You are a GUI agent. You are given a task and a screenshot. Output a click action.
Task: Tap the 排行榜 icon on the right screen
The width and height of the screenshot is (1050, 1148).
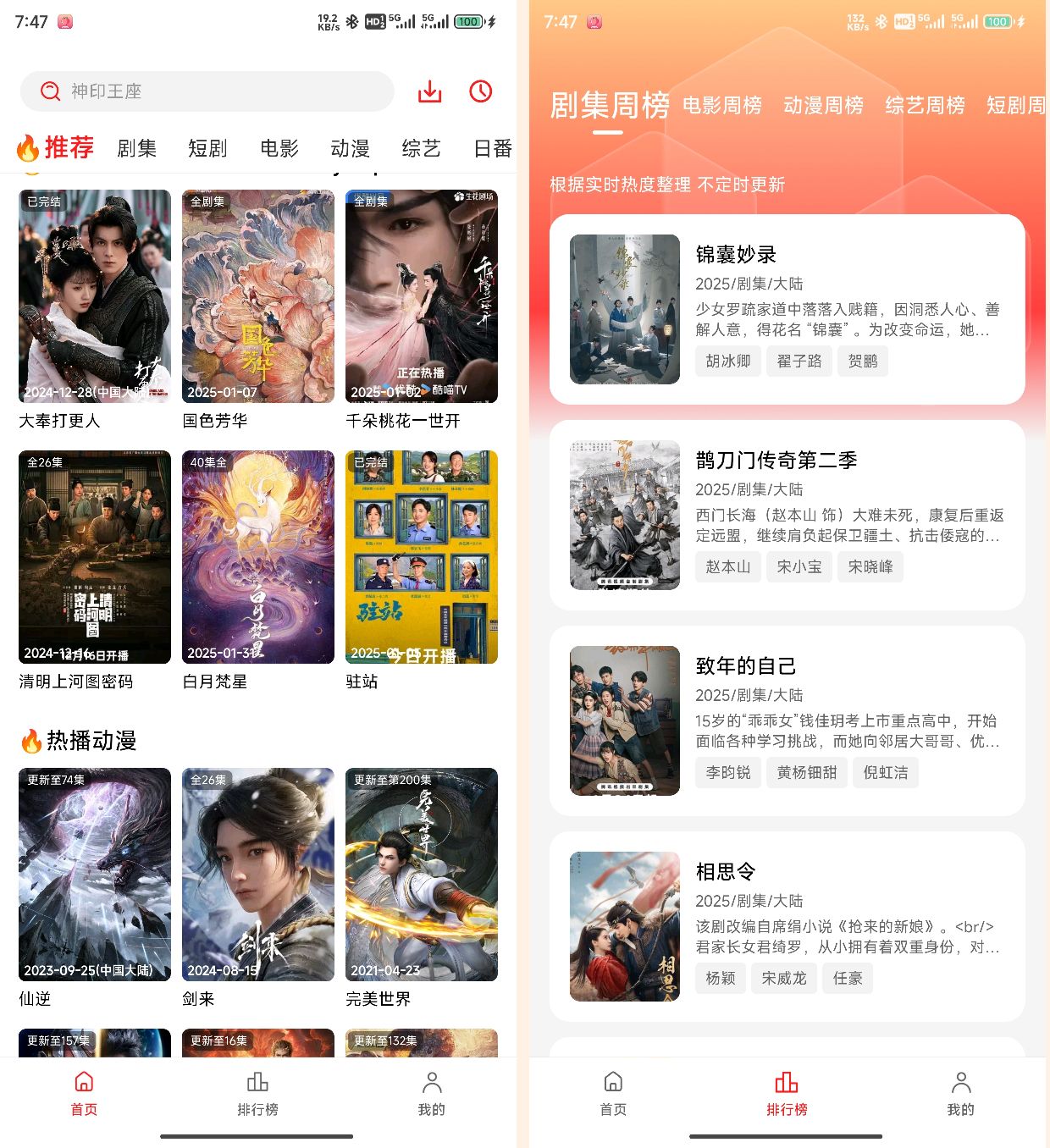pyautogui.click(x=786, y=1092)
